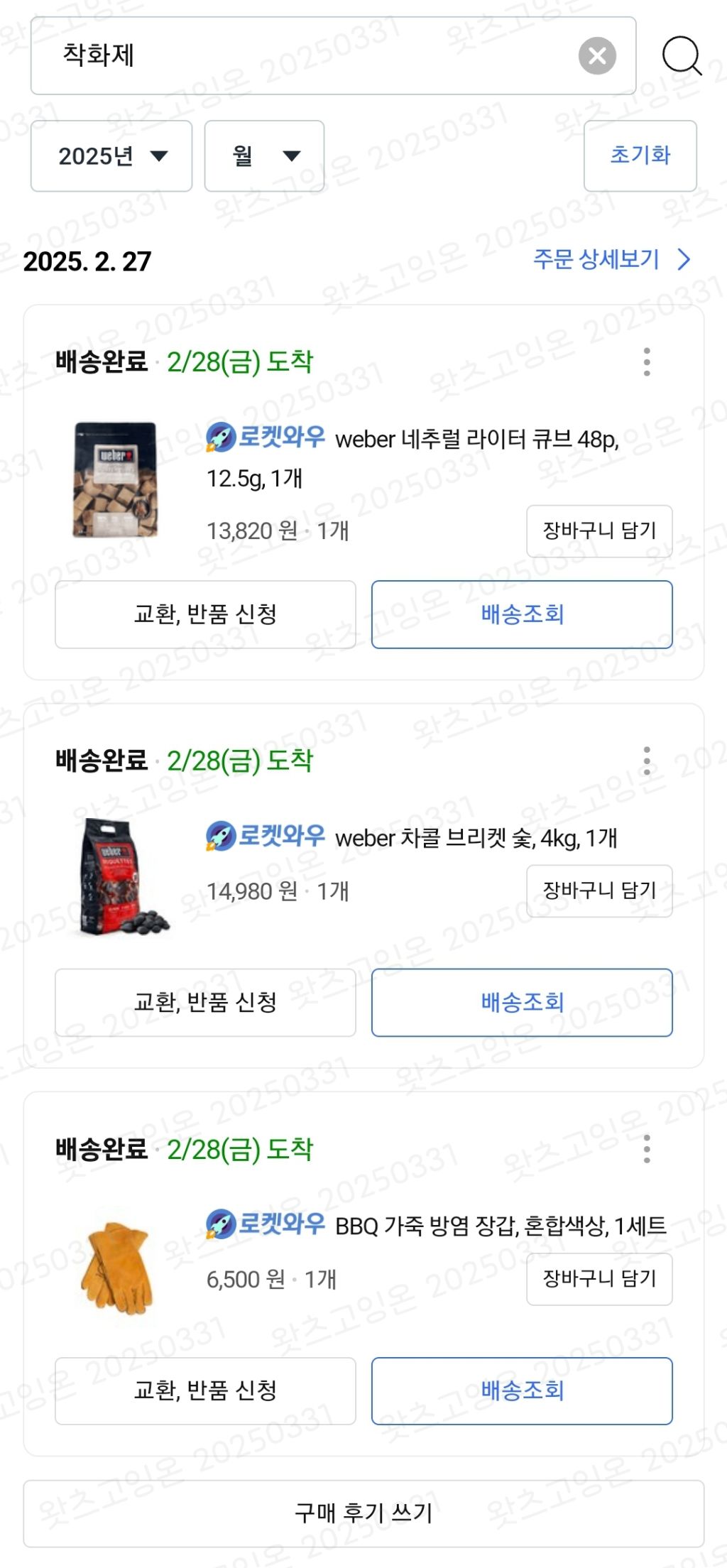Viewport: 727px width, 1568px height.
Task: Open more options for BBQ 가죽 방염 장갑
Action: [646, 1149]
